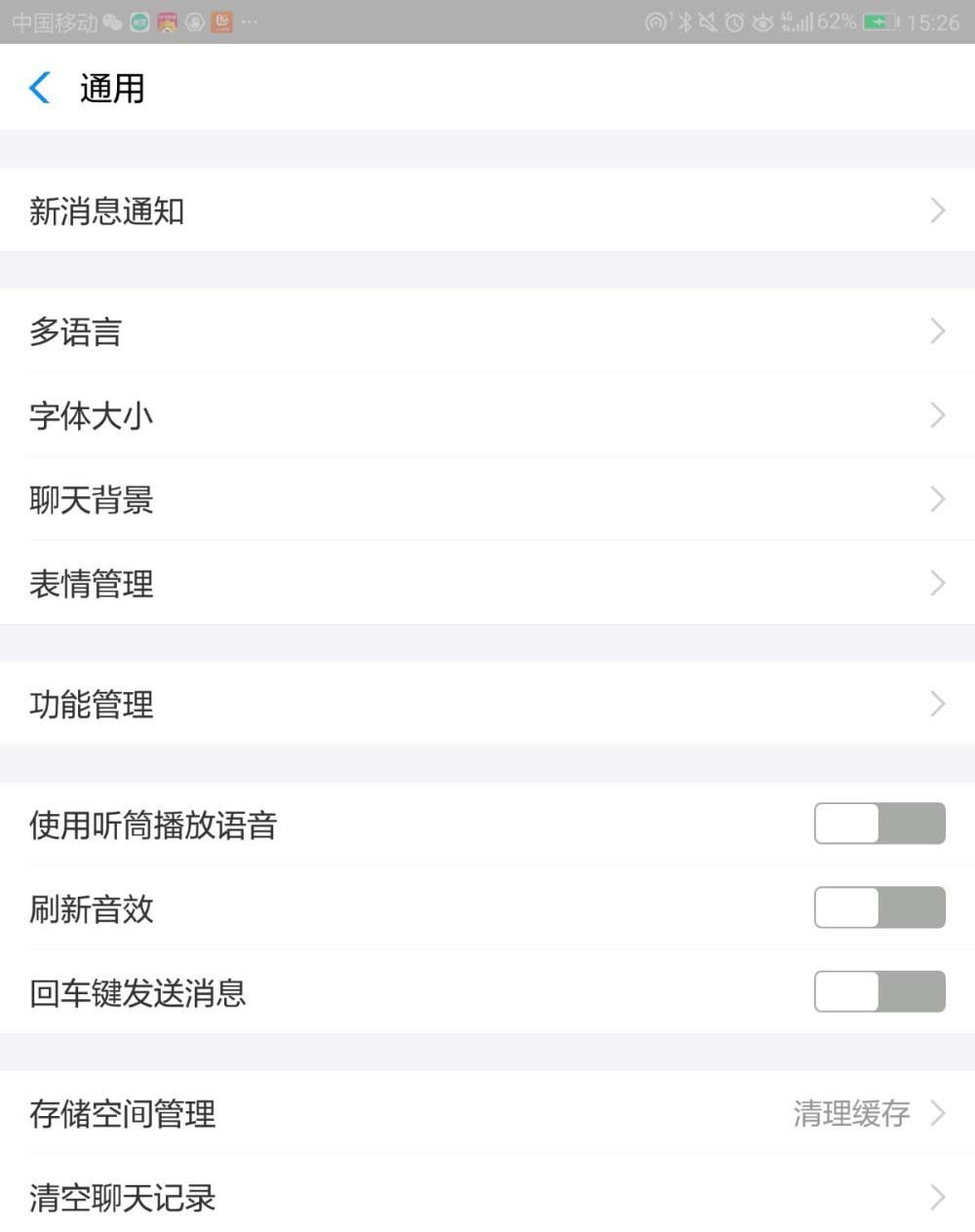Enable 使用听筒播放语音 switch
Image resolution: width=975 pixels, height=1232 pixels.
[x=878, y=824]
